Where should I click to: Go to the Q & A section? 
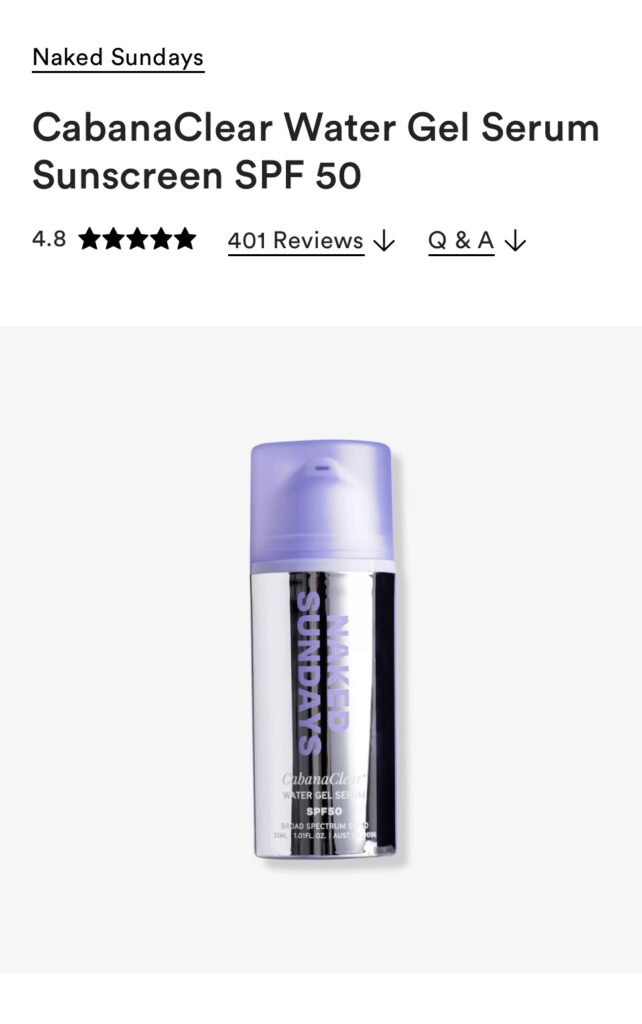pyautogui.click(x=462, y=241)
